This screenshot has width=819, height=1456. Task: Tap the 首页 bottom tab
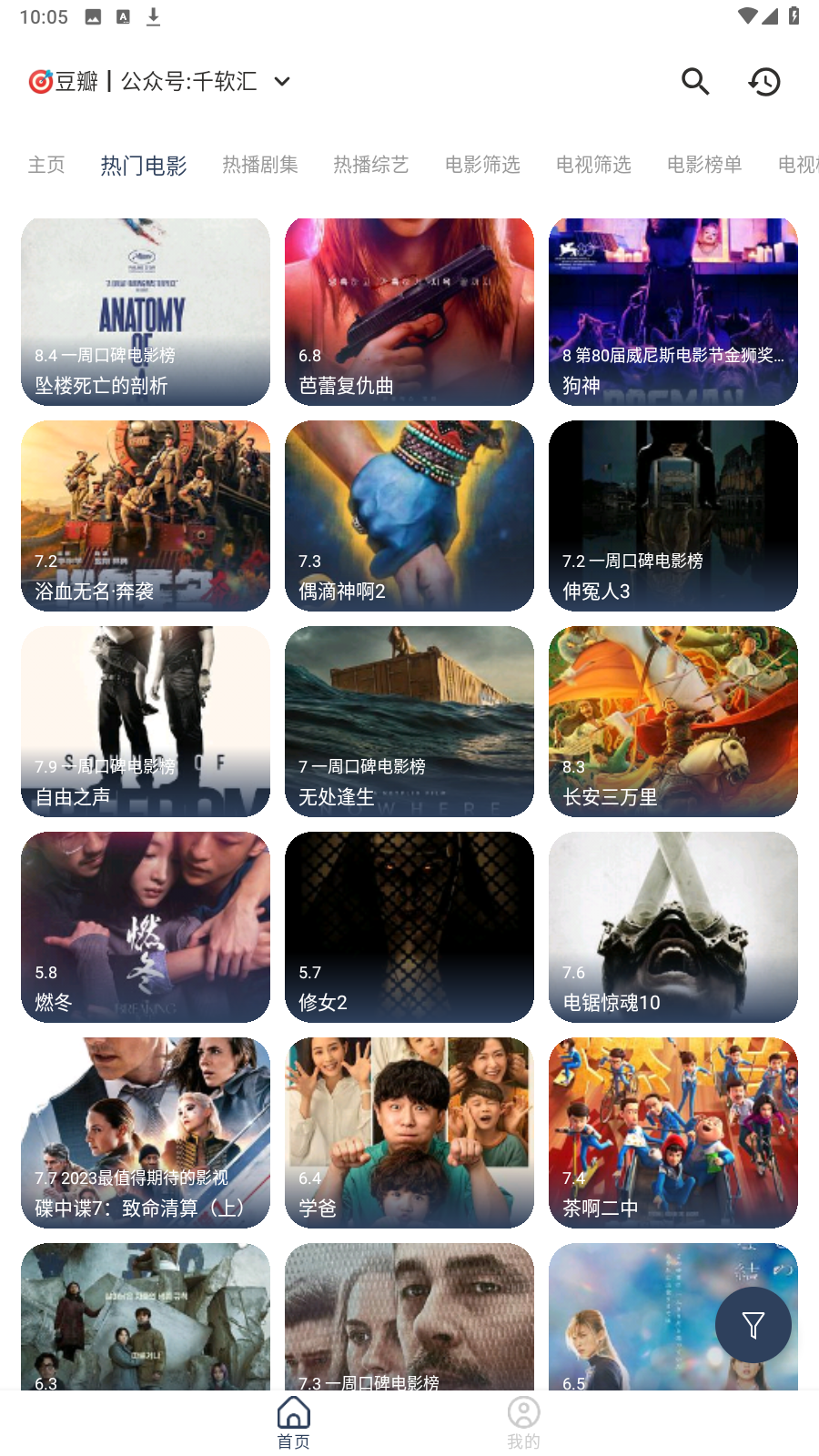point(294,1423)
